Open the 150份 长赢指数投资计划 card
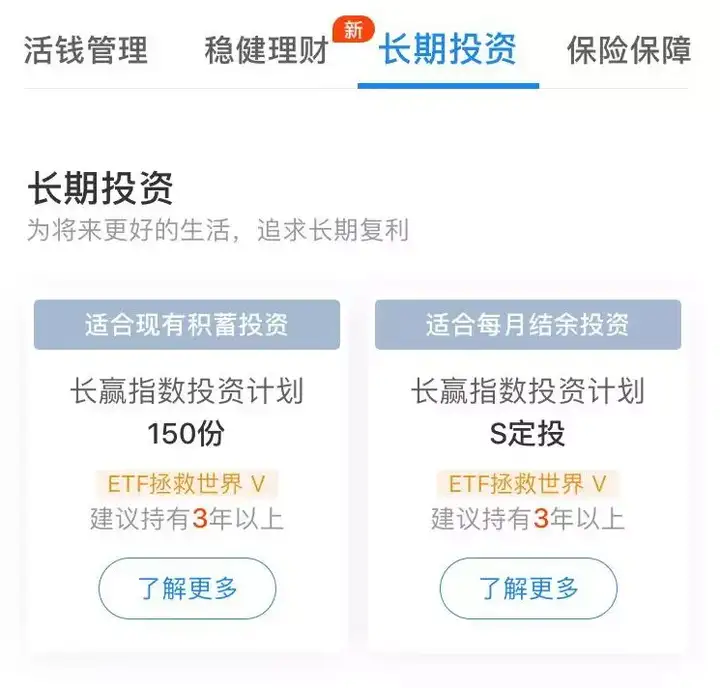 [x=187, y=412]
